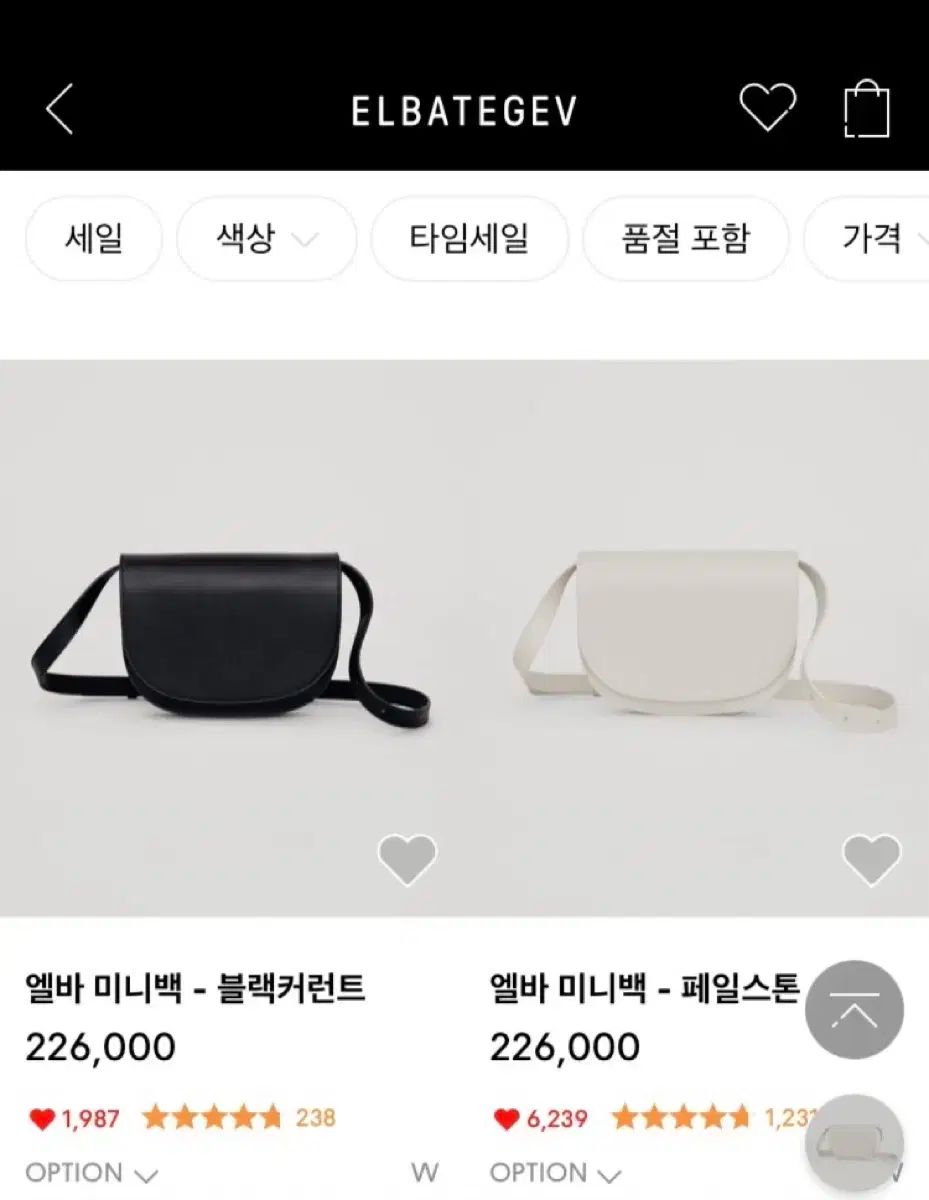
Task: Open the 엘바 미니백 페일스톤 product
Action: pos(697,637)
